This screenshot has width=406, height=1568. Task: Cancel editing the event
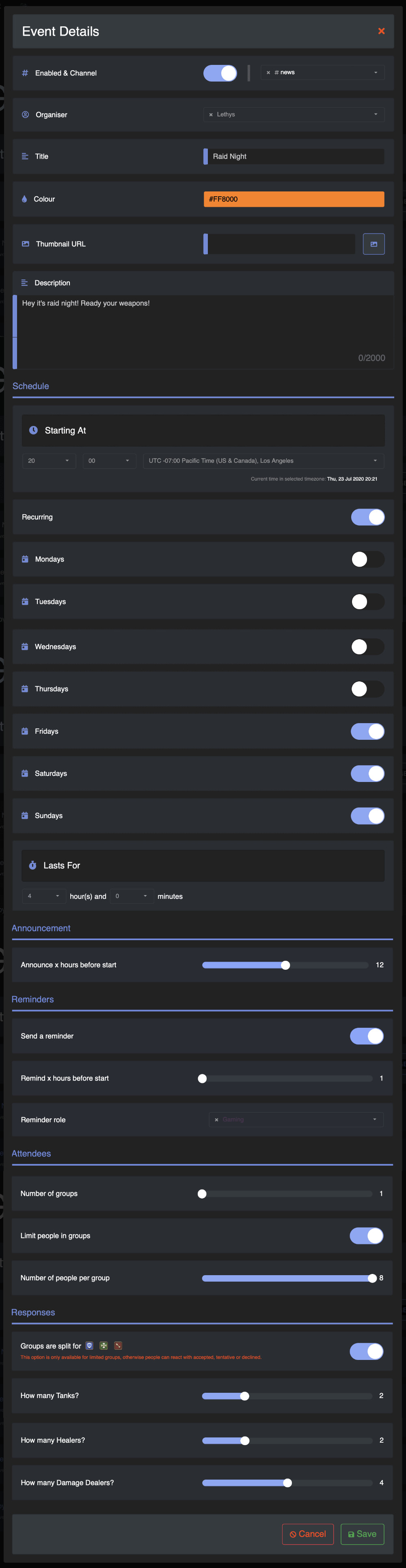pos(308,1534)
